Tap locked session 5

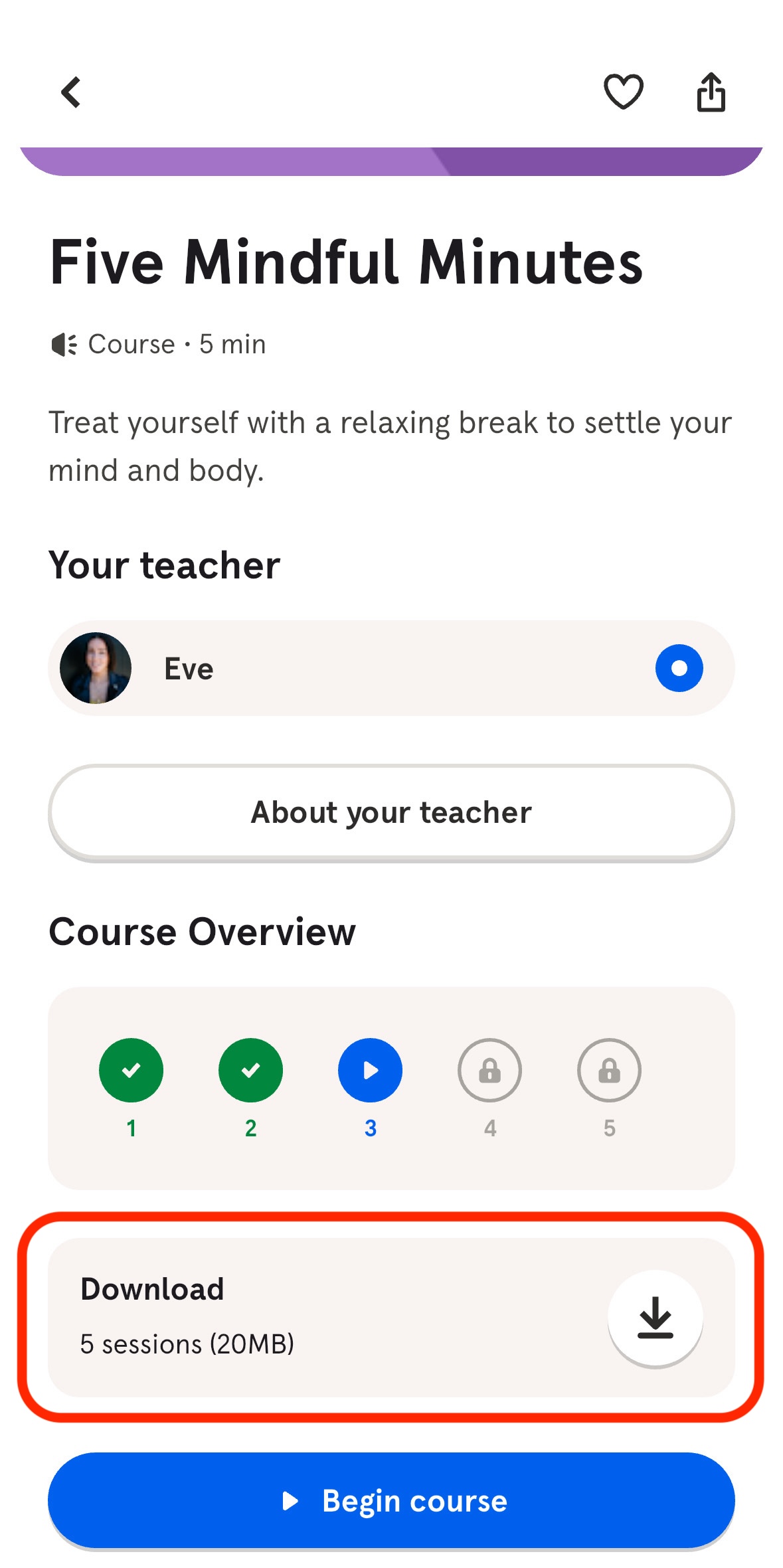point(609,1070)
